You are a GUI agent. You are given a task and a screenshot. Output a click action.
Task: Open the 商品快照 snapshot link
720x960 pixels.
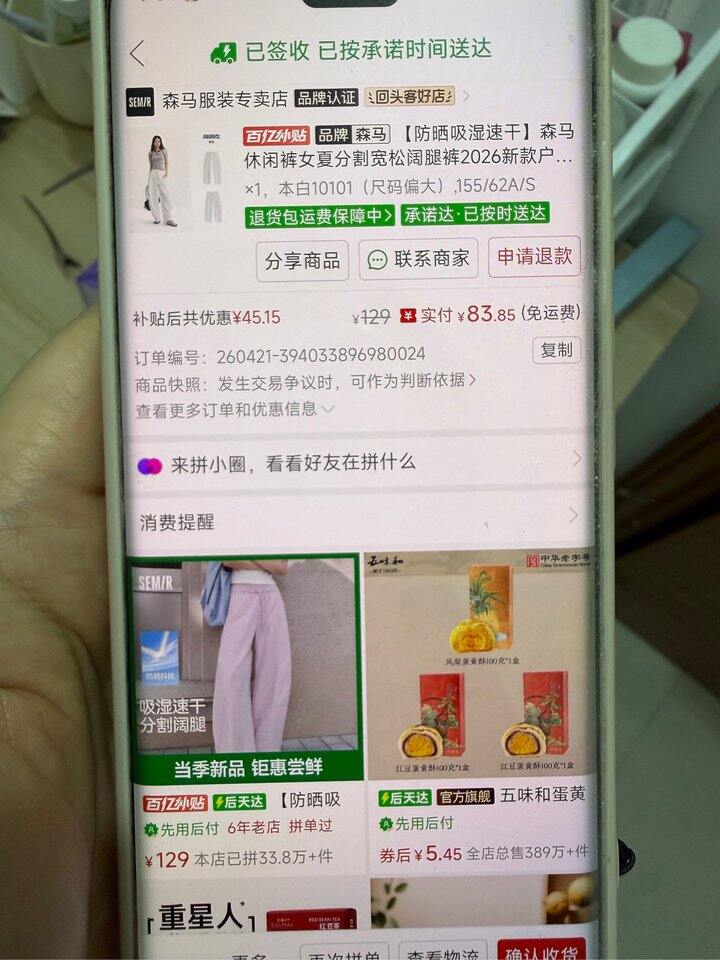(305, 383)
